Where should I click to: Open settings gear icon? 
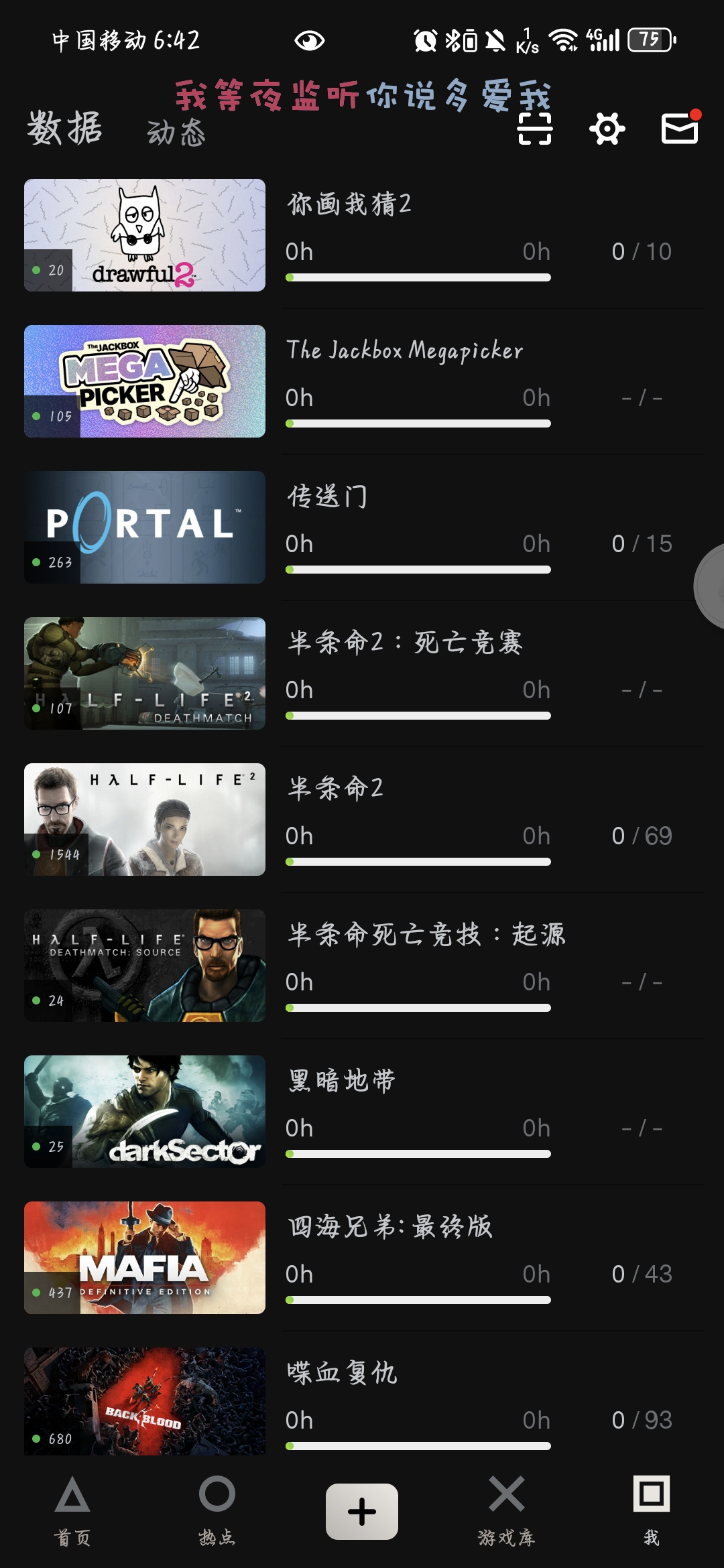[607, 129]
